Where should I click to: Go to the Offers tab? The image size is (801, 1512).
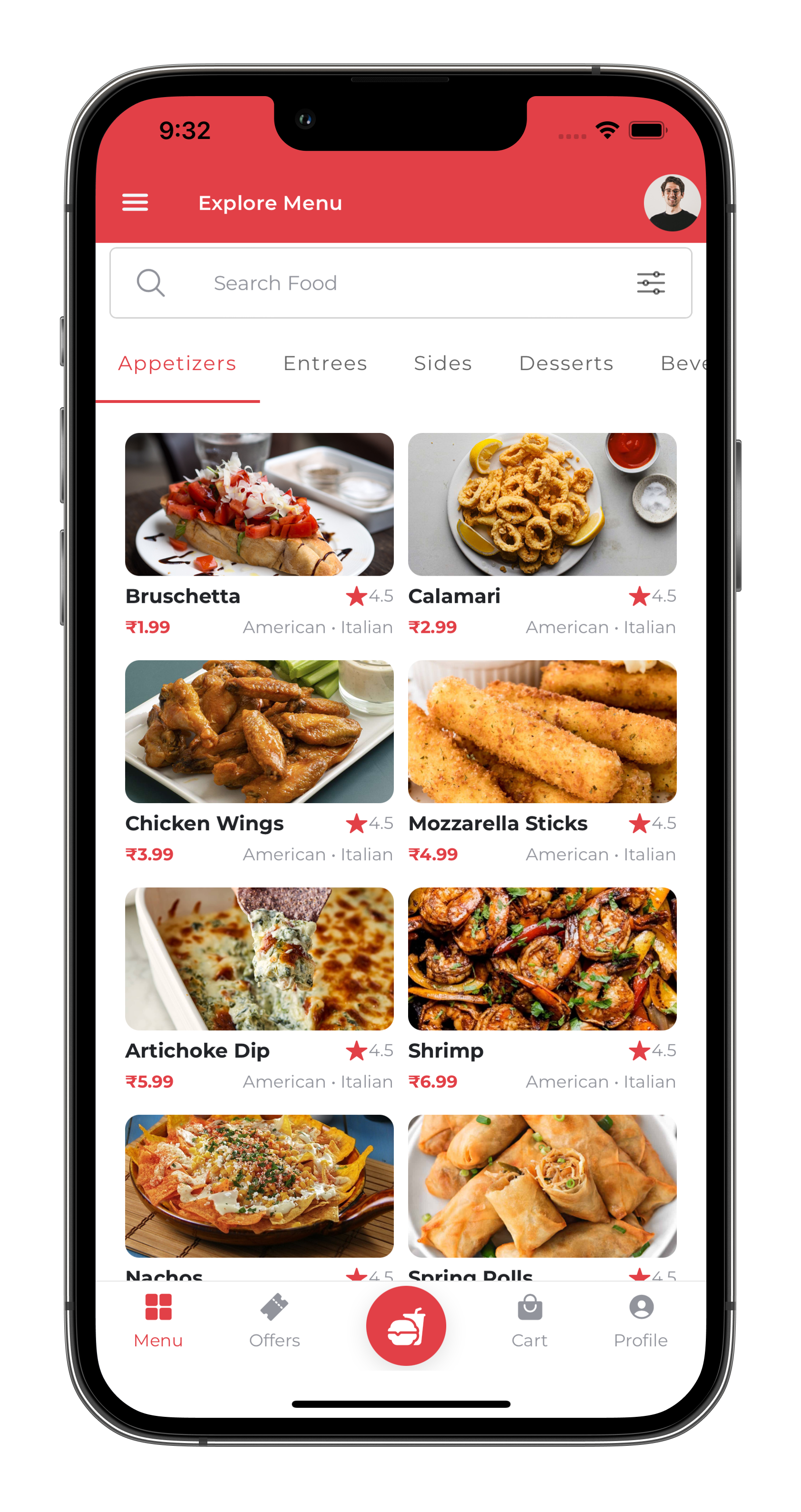pos(274,1321)
